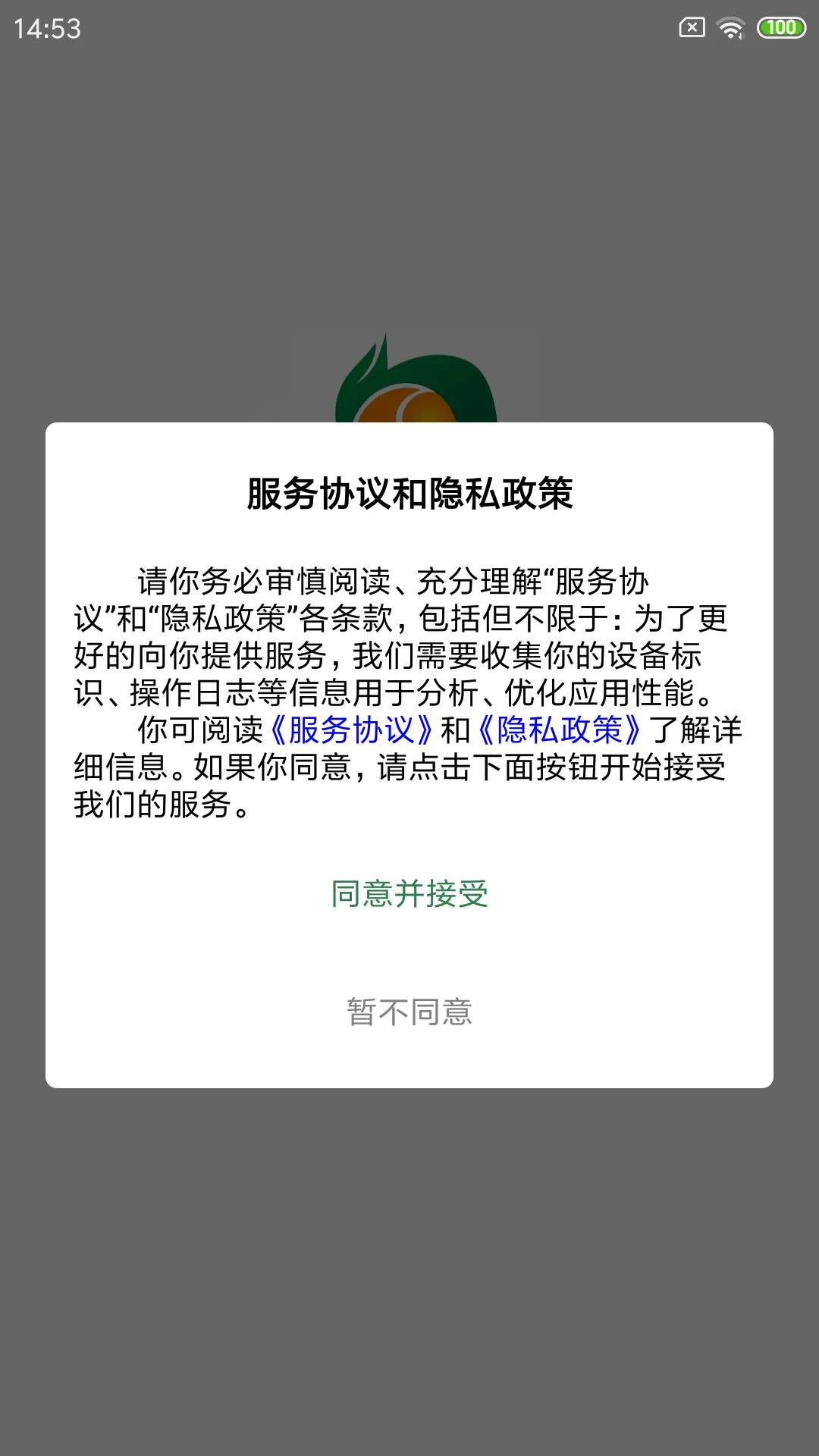Viewport: 819px width, 1456px height.
Task: Tap the green 同意并接受 label text
Action: pos(409,895)
